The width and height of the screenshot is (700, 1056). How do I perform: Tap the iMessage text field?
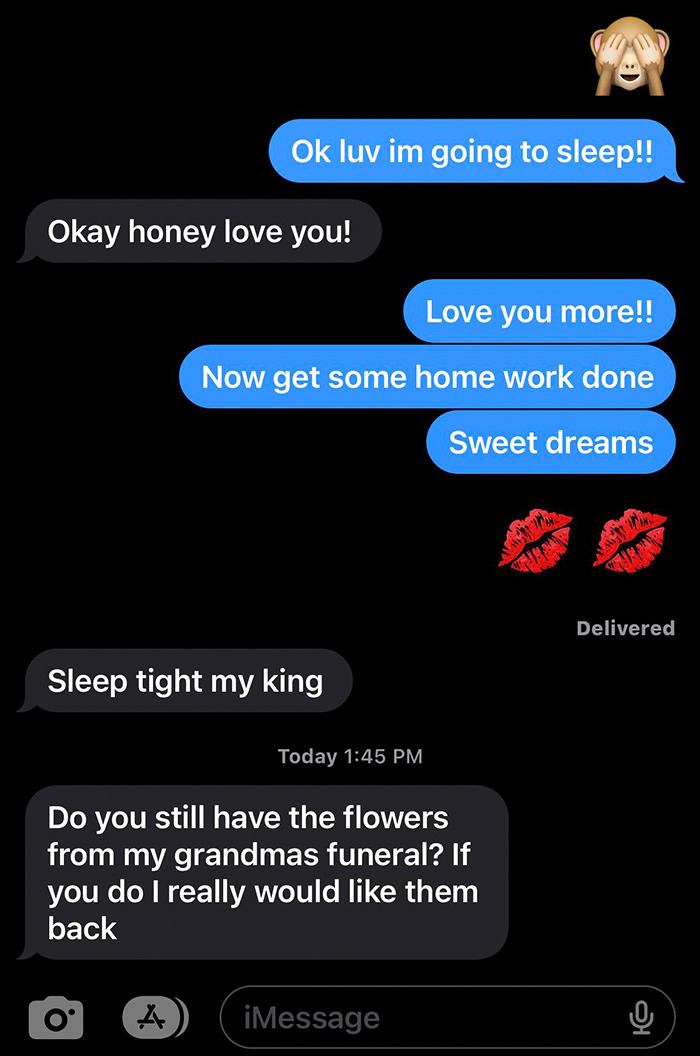[420, 1019]
